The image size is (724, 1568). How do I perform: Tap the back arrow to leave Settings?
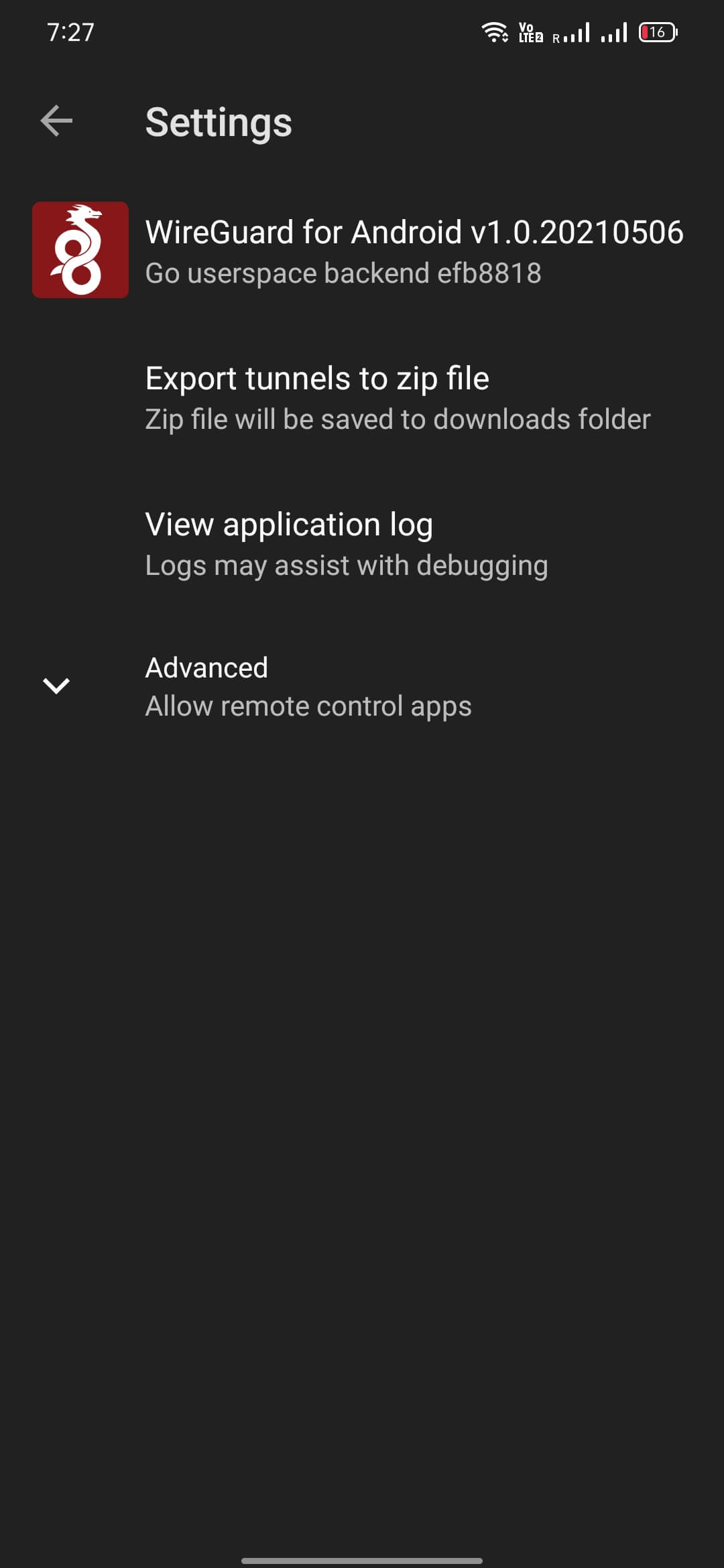56,121
